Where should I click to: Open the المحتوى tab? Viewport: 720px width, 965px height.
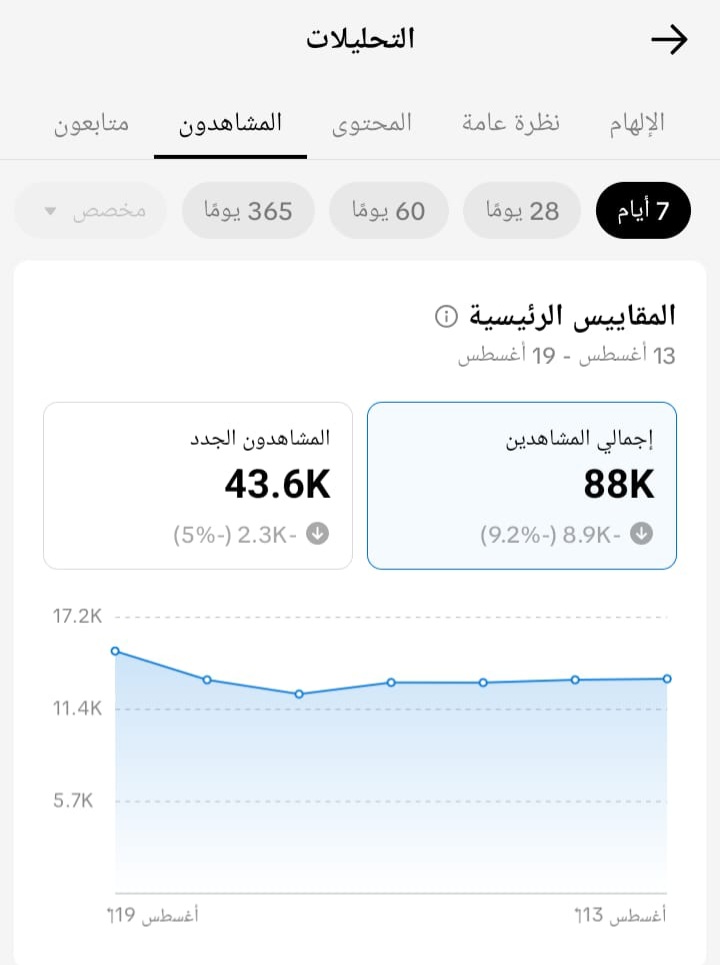click(372, 123)
